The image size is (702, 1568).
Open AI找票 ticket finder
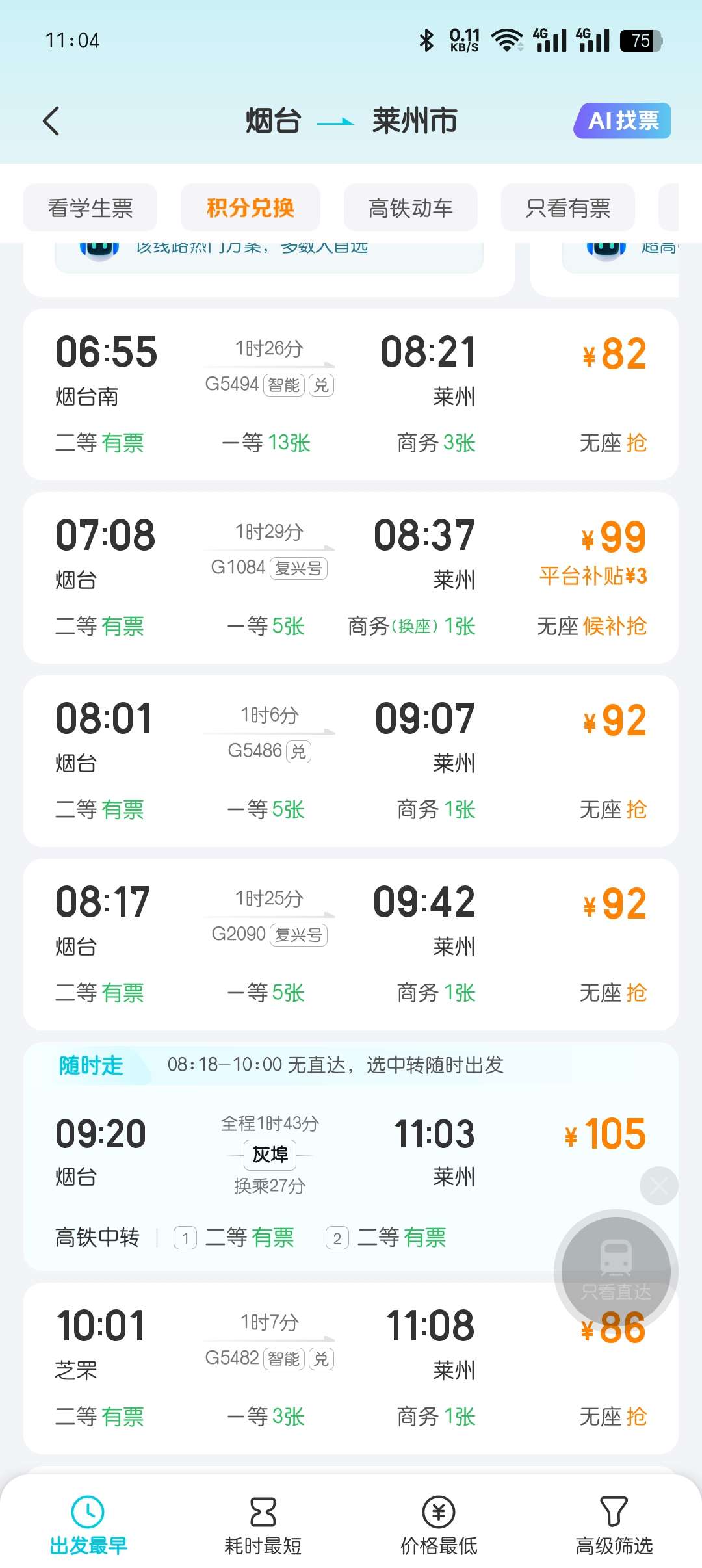point(622,121)
